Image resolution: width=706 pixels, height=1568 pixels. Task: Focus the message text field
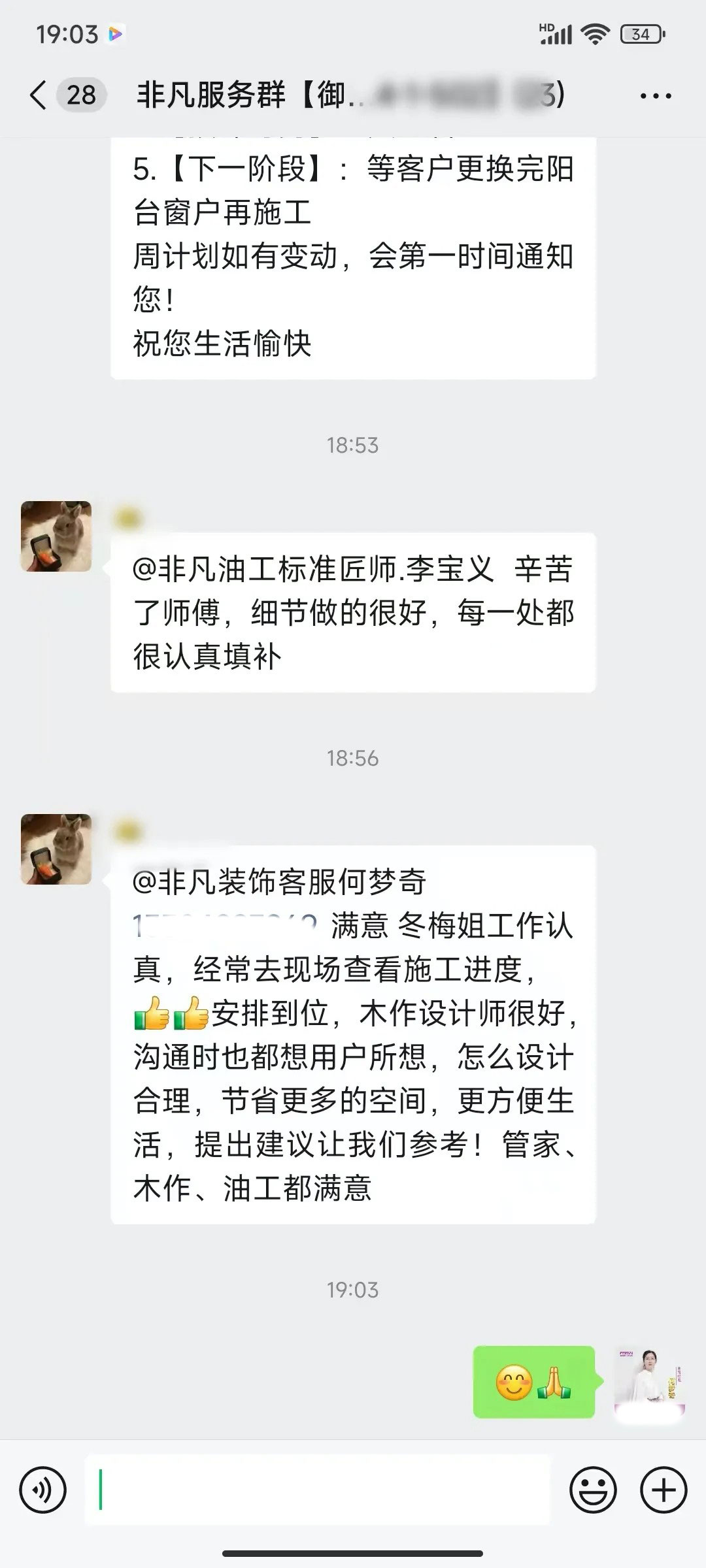(x=317, y=1490)
